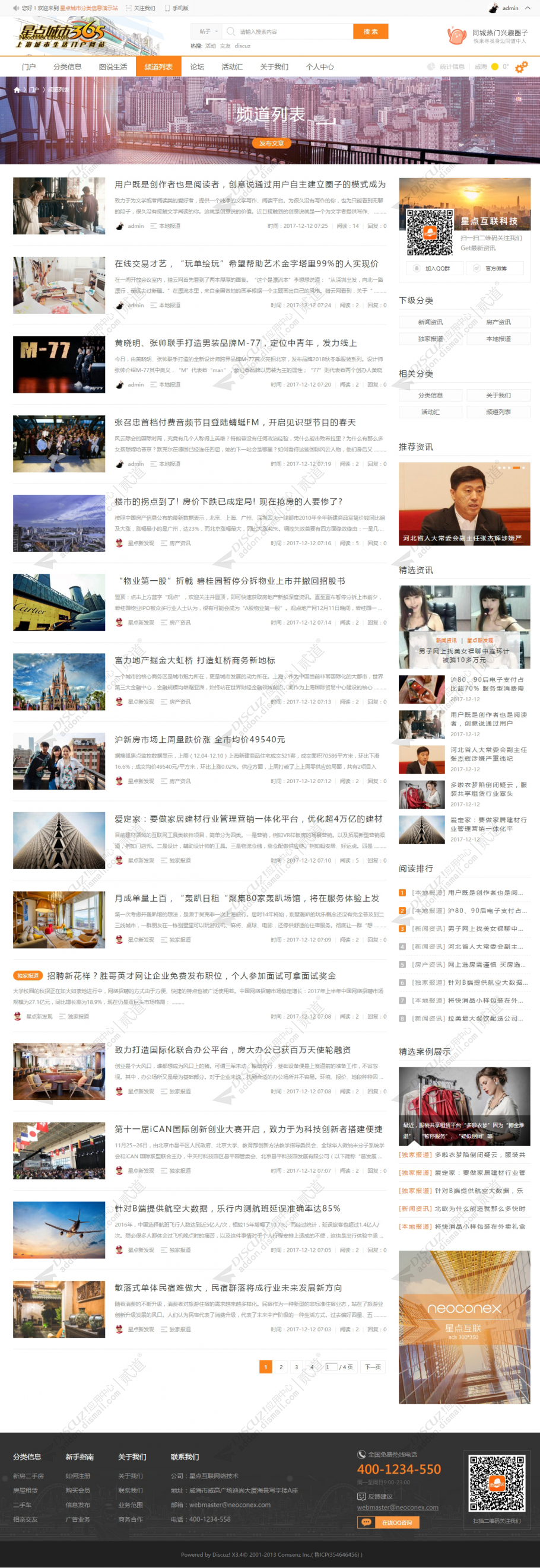This screenshot has width=540, height=1568.
Task: Open the webmaster@neoconex.com email link
Action: point(398,1507)
